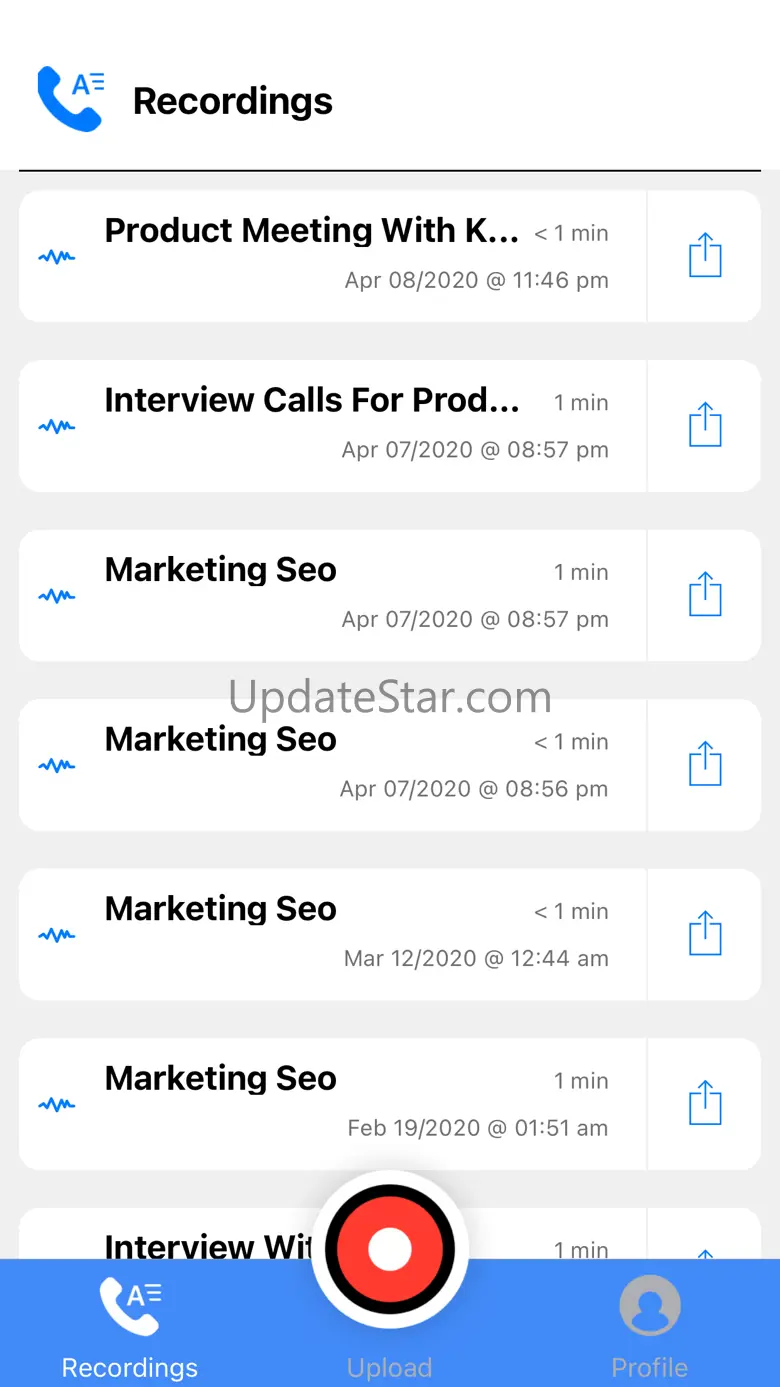Image resolution: width=780 pixels, height=1387 pixels.
Task: Share the Marketing Seo recording from Mar 12/2020
Action: pyautogui.click(x=705, y=934)
